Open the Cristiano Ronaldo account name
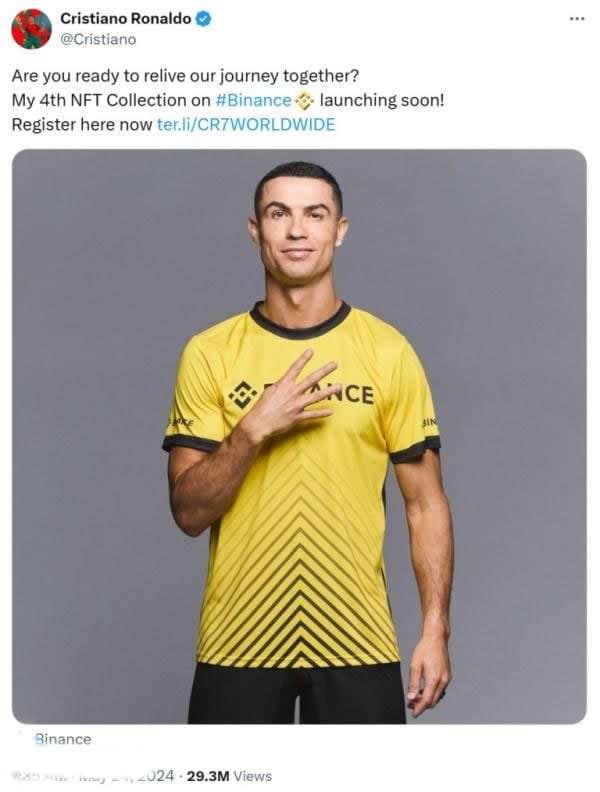600x792 pixels. 125,18
